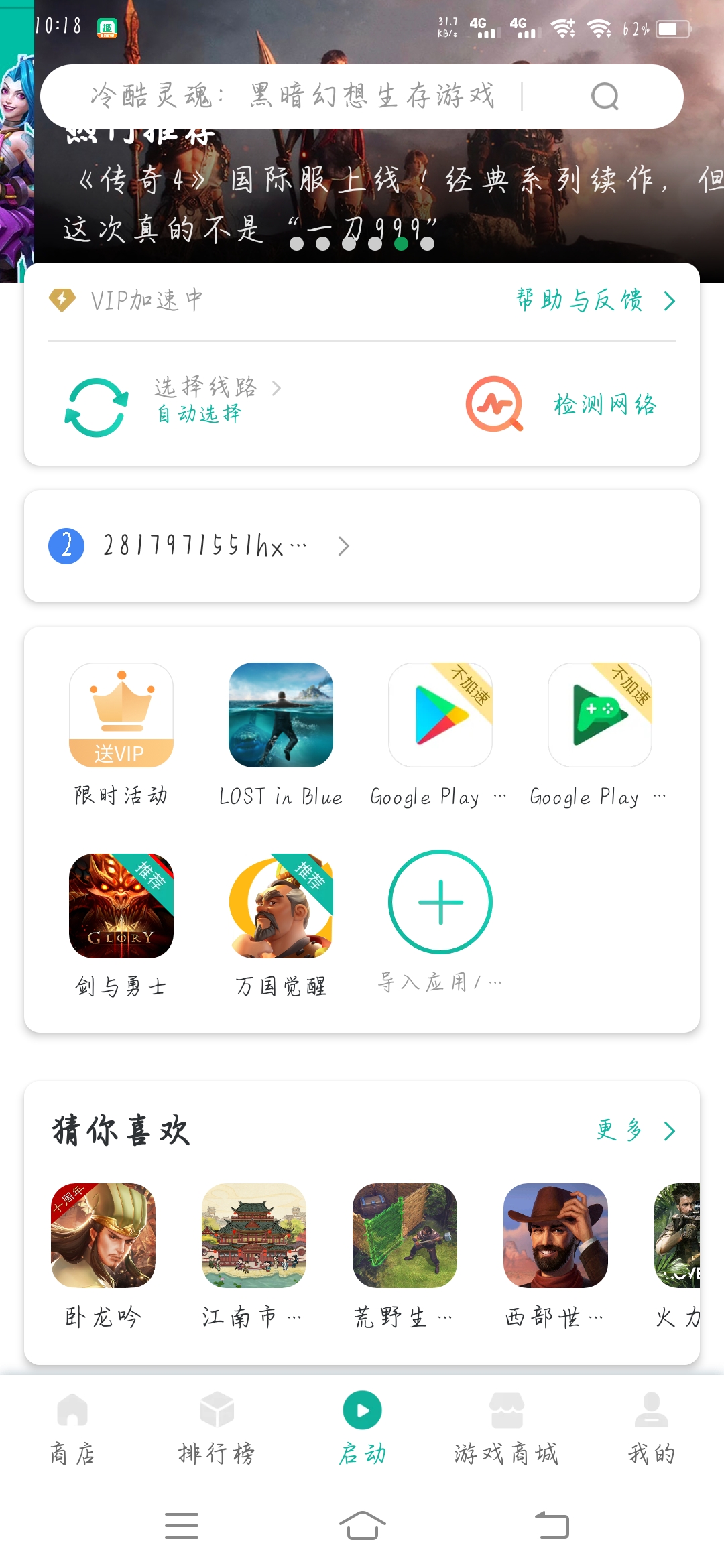The image size is (724, 1568).
Task: Tap the search magnifier icon
Action: (x=604, y=96)
